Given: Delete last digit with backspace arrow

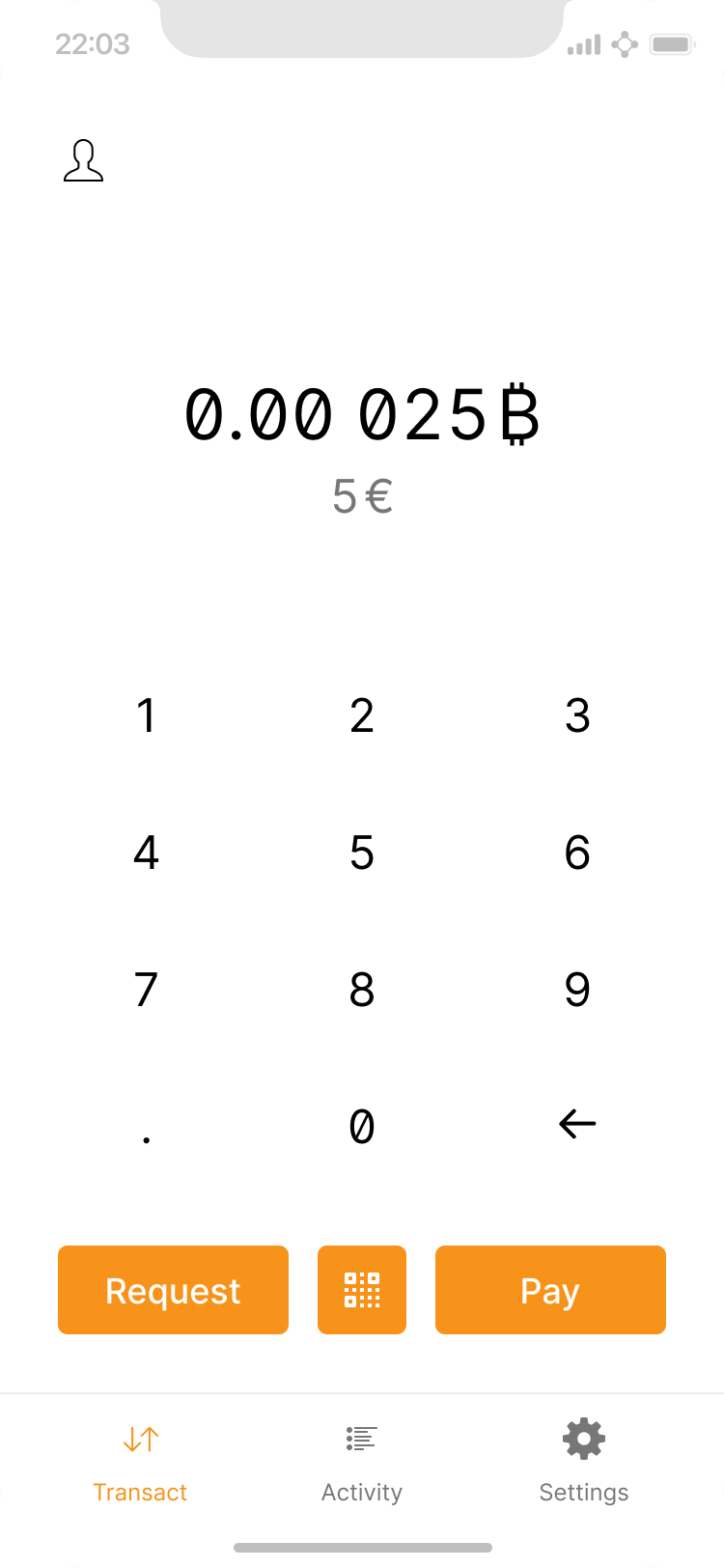Looking at the screenshot, I should coord(577,1124).
